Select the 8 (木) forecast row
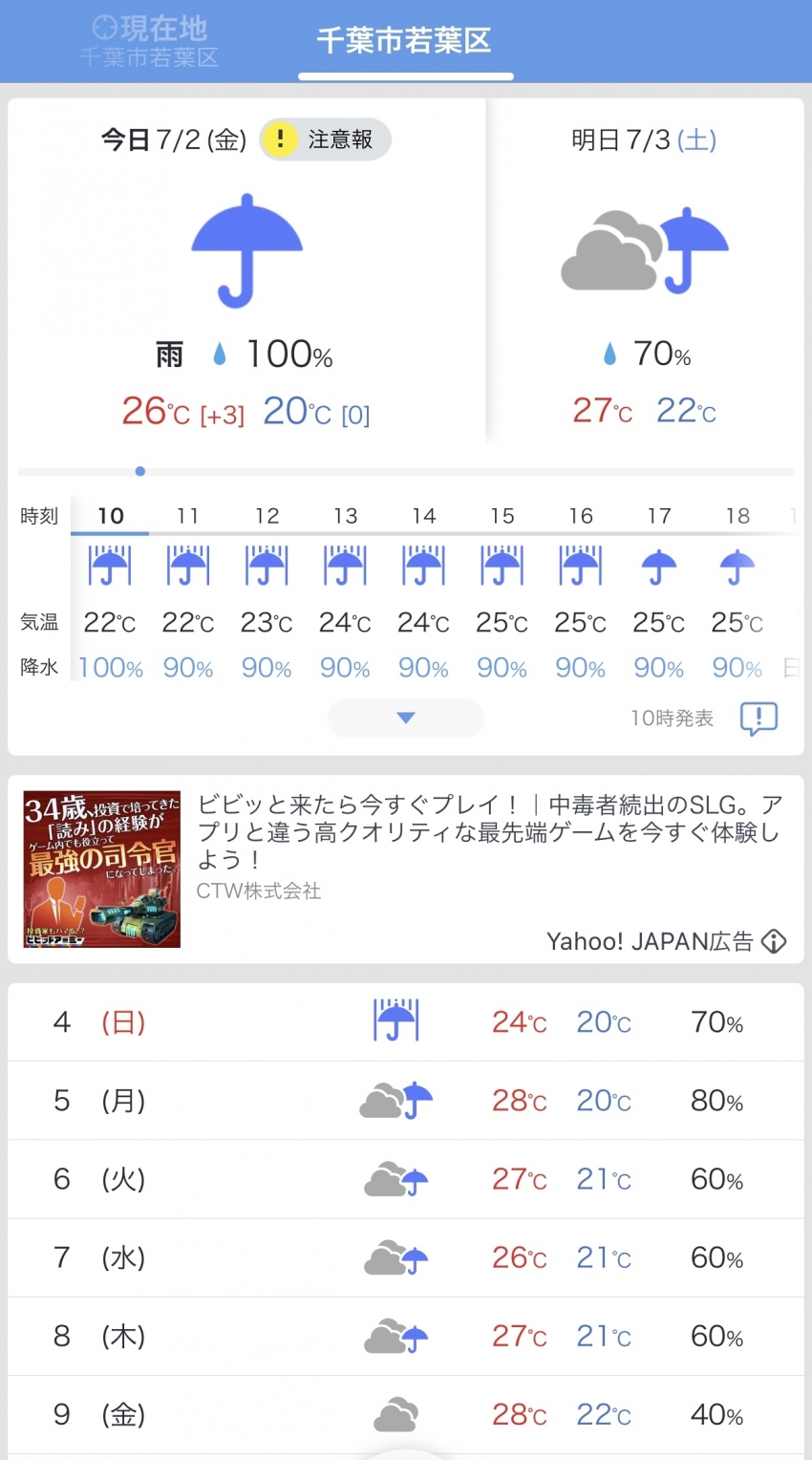 pos(405,1336)
